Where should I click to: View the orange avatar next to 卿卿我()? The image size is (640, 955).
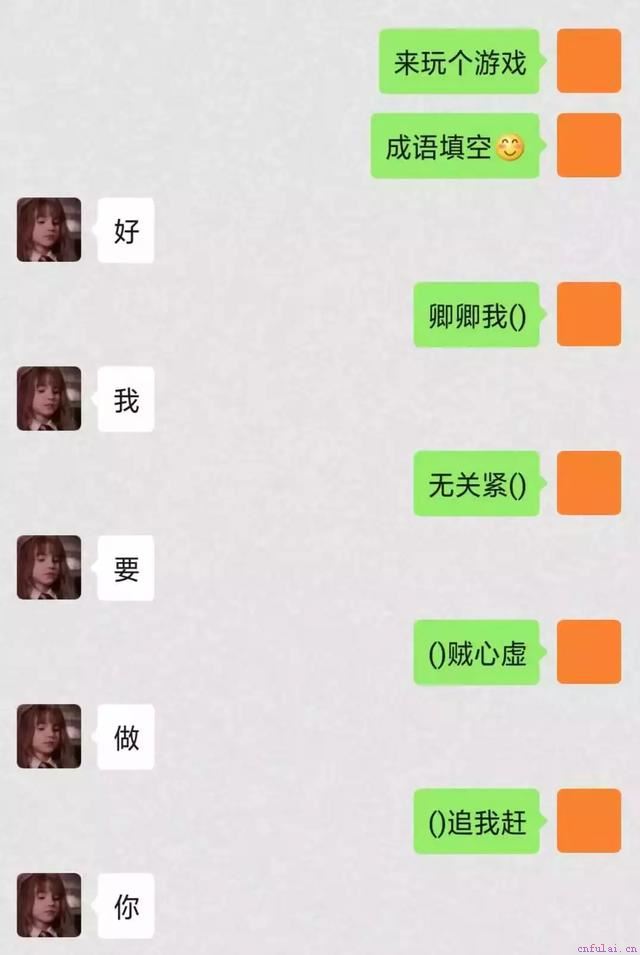pyautogui.click(x=589, y=315)
